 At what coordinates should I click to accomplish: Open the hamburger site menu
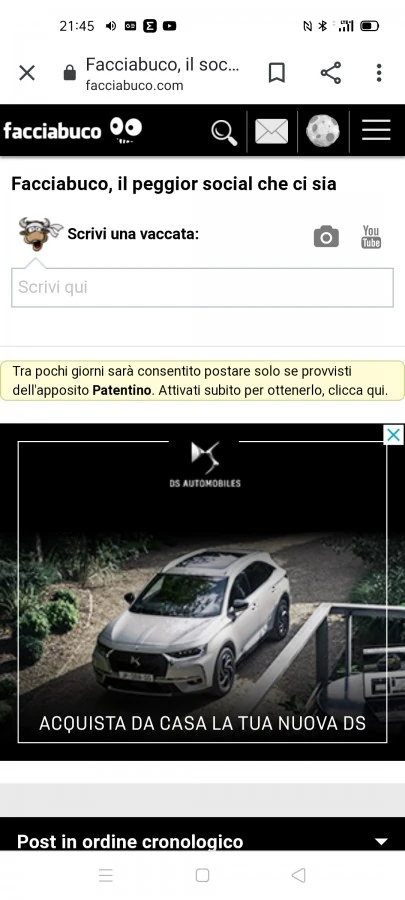pyautogui.click(x=376, y=130)
